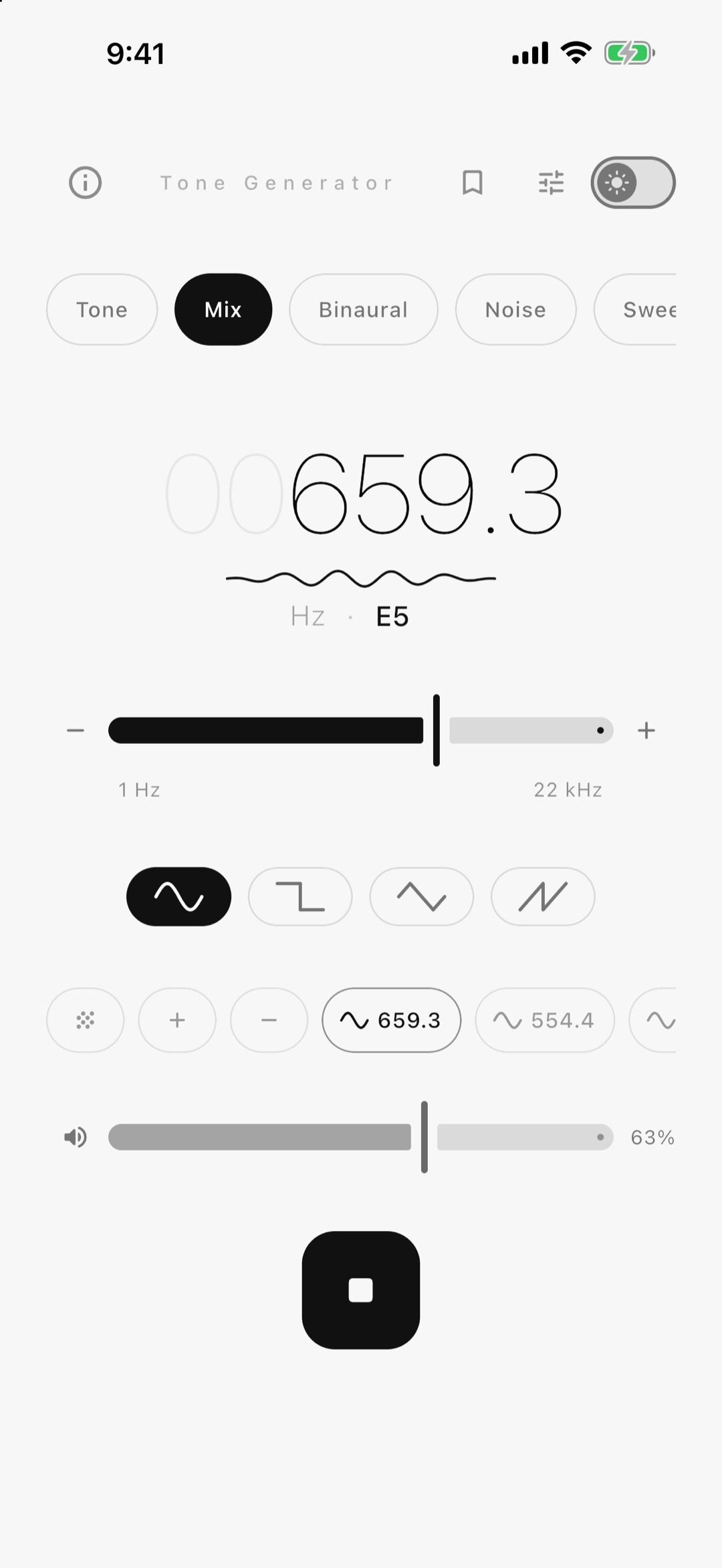Toggle the light/dark theme switch
722x1568 pixels.
tap(633, 182)
